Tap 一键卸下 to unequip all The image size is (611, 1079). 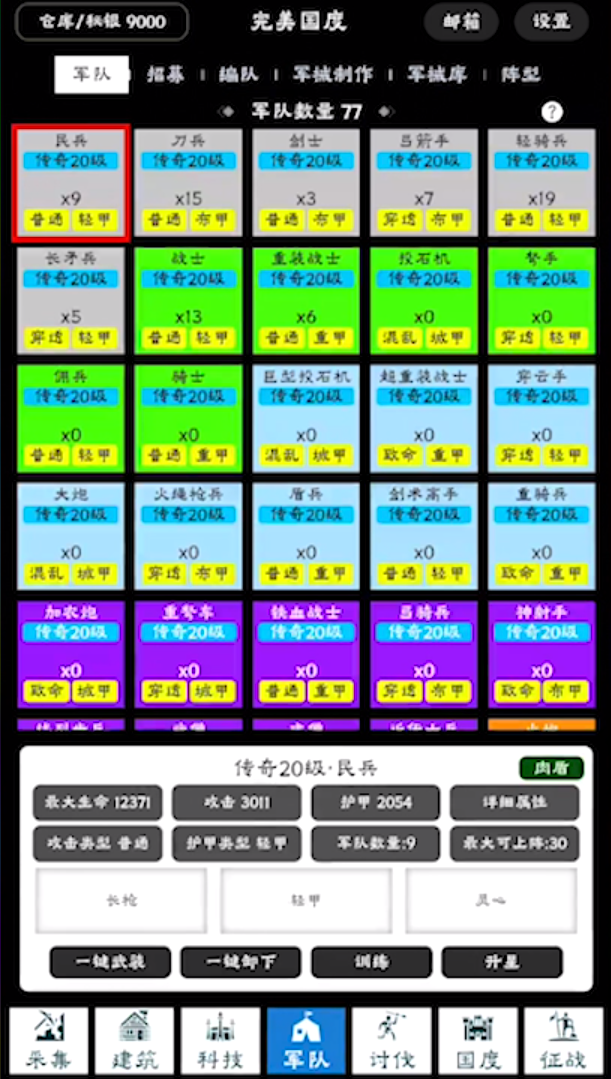click(x=241, y=962)
